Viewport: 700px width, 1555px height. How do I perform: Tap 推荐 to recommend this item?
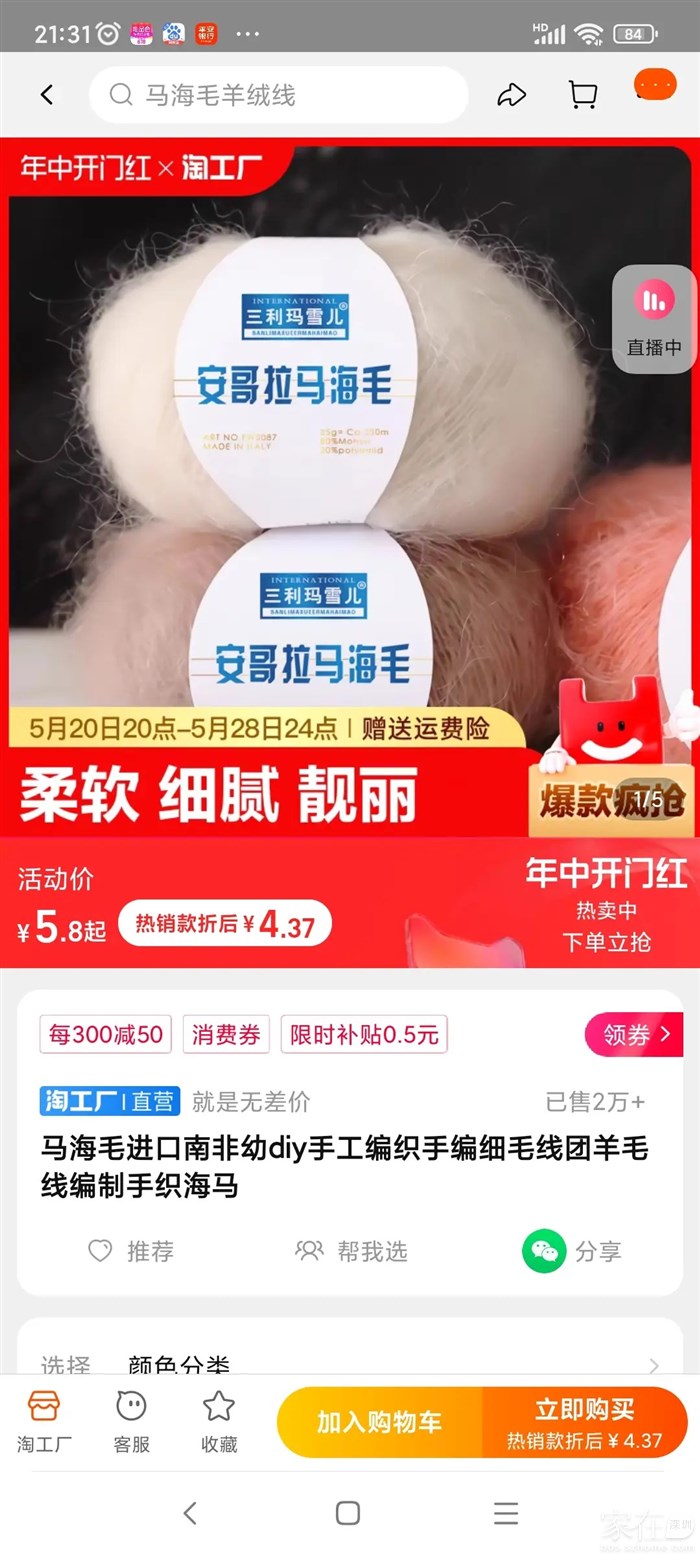[131, 1251]
